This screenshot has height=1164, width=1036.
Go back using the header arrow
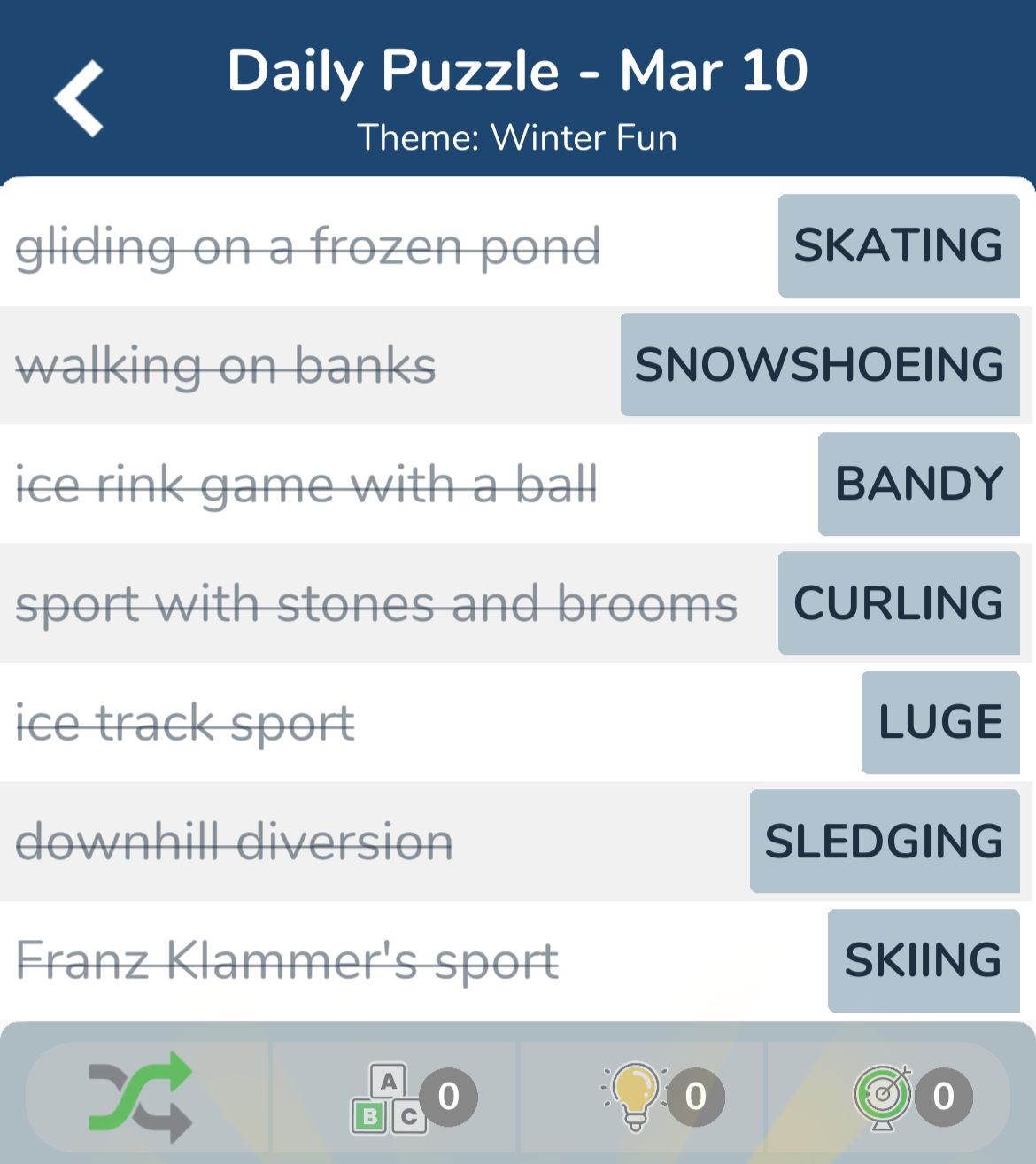(80, 98)
